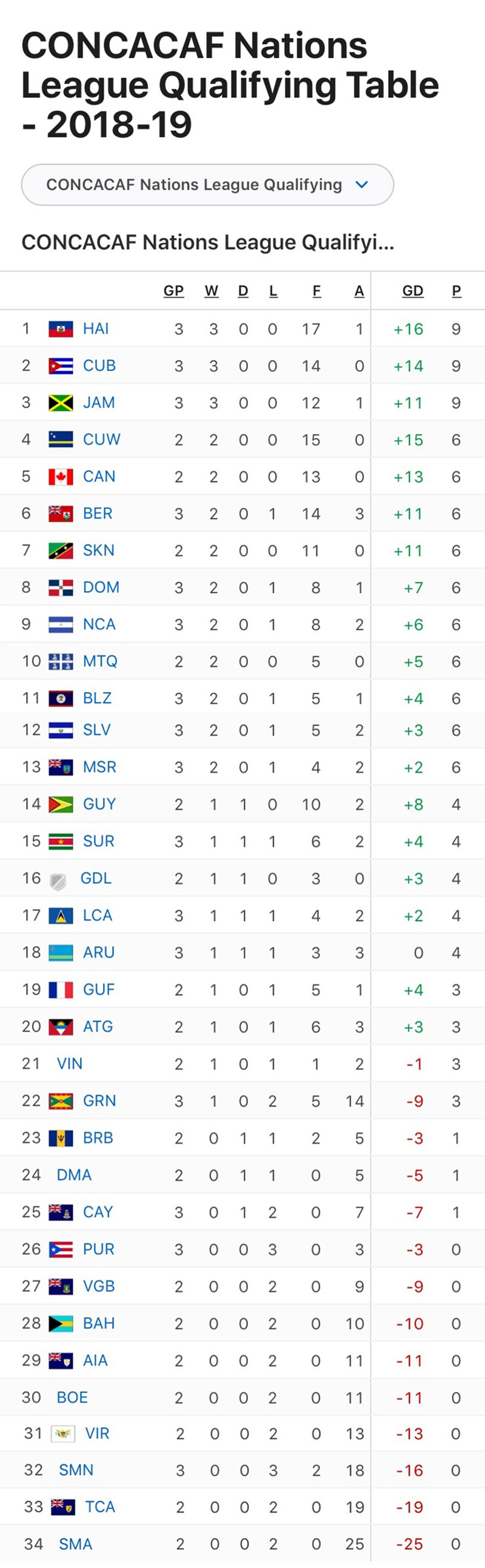Screen dimensions: 485x1568
Task: Tap the TCA team link
Action: pos(100,1506)
